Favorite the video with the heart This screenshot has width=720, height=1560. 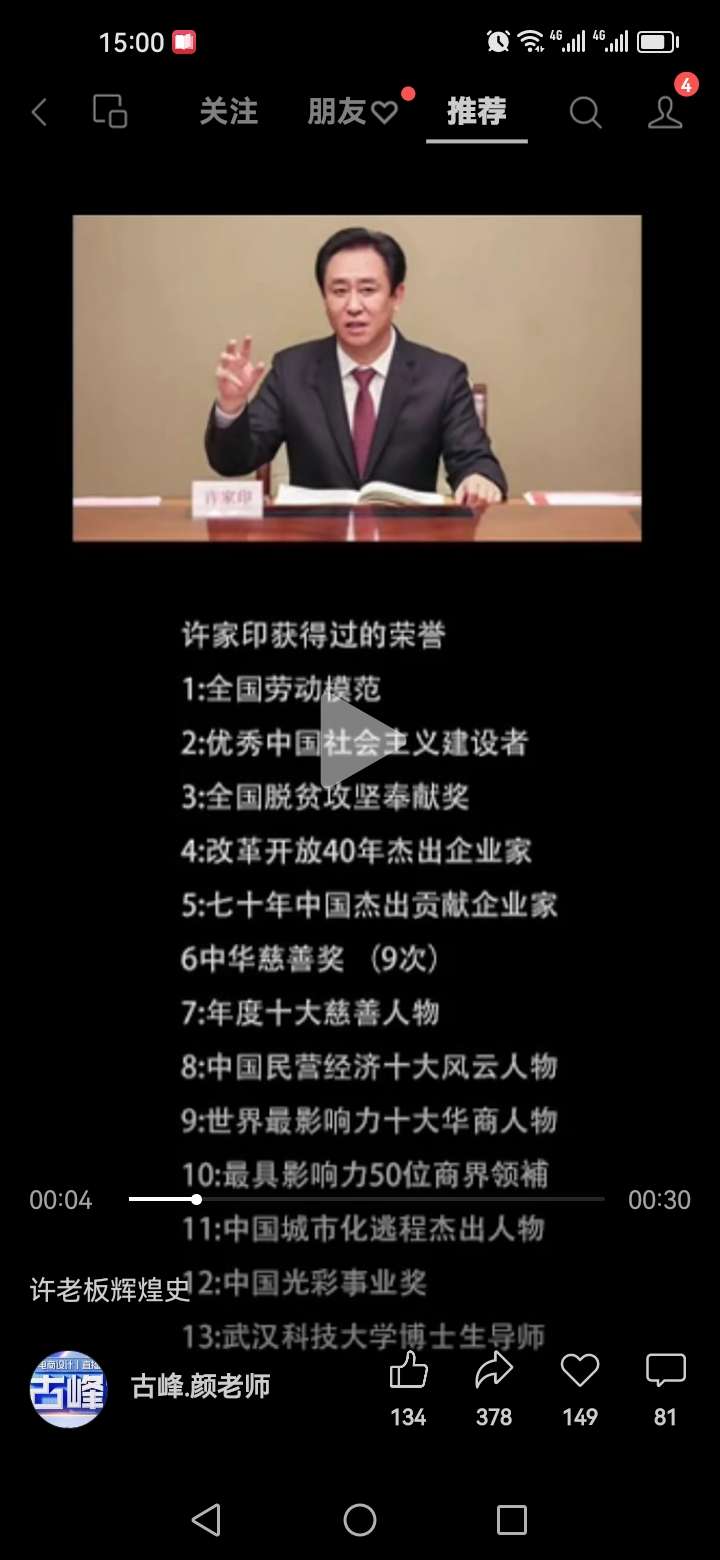click(579, 1371)
